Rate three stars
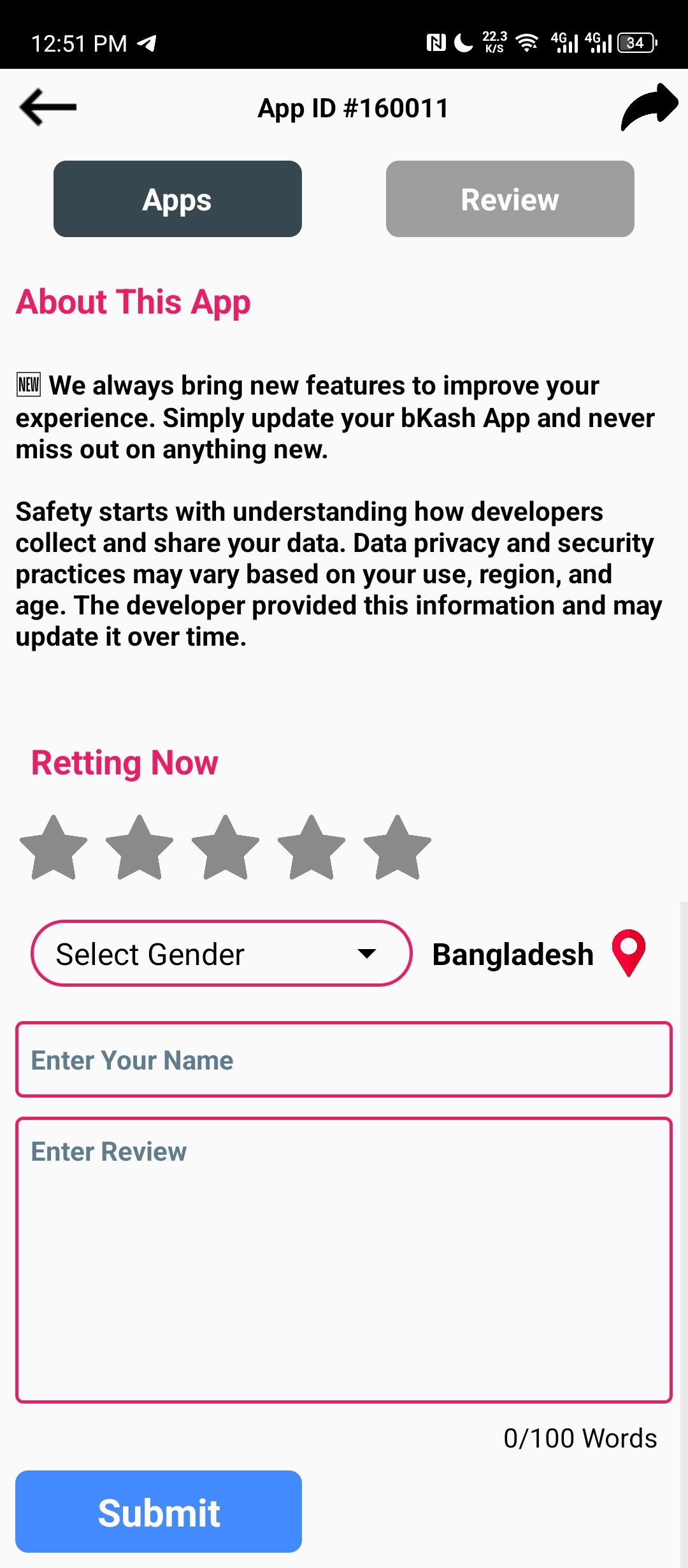The height and width of the screenshot is (1568, 688). (x=226, y=848)
